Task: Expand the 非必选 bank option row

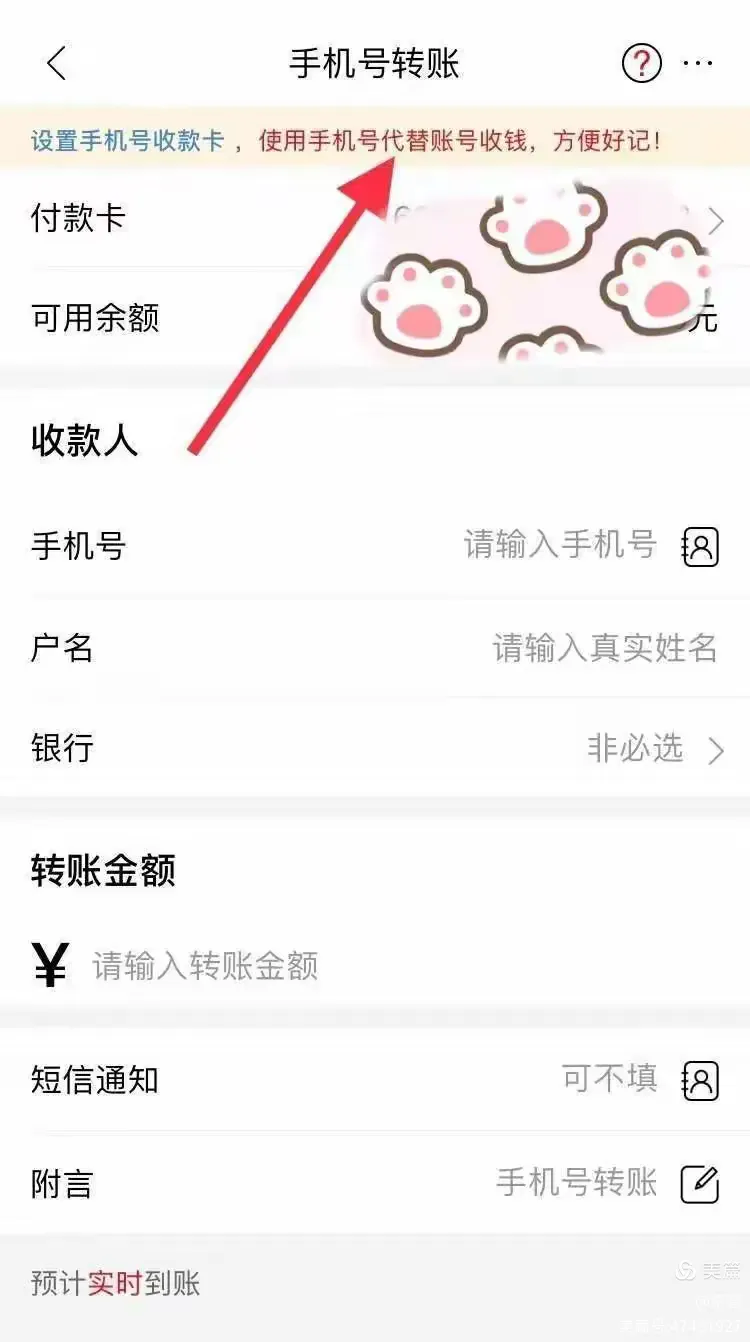Action: pos(637,748)
